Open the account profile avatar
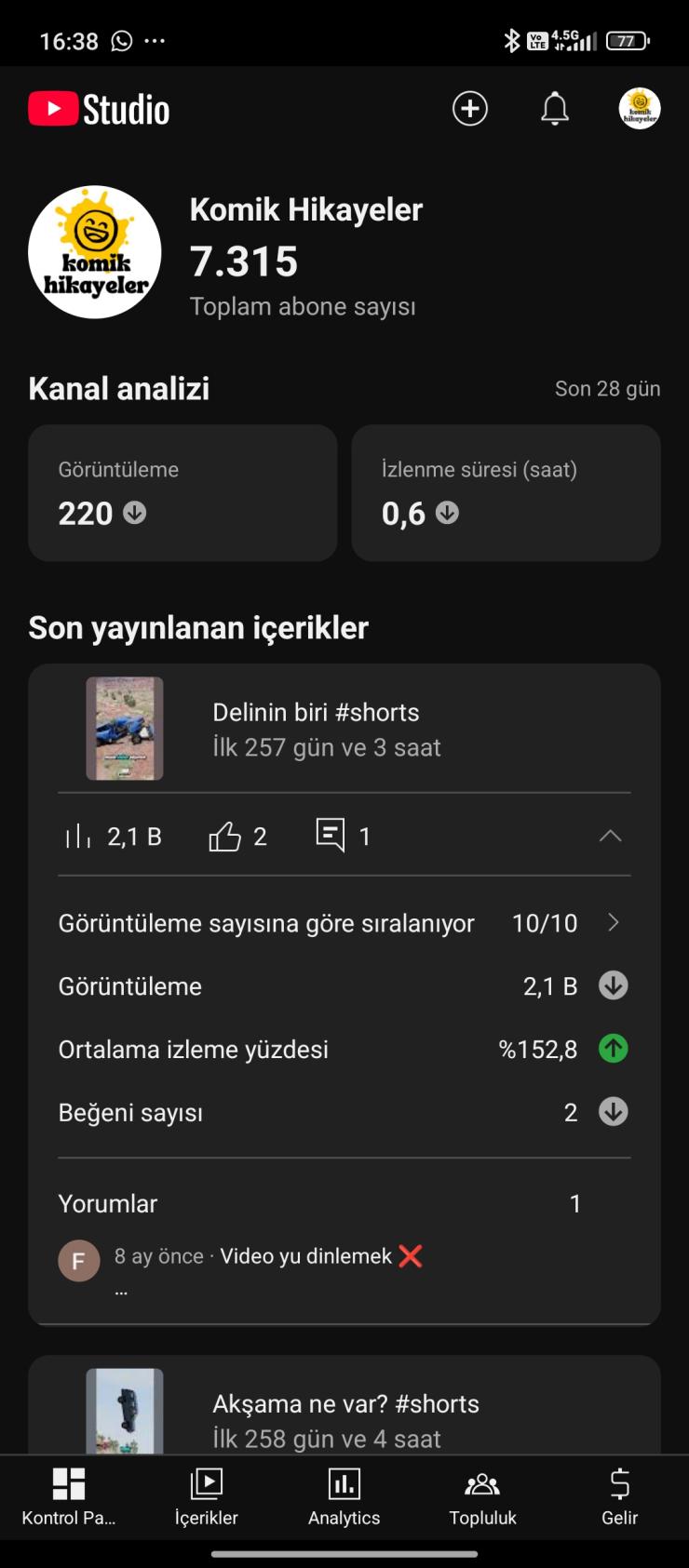Image resolution: width=689 pixels, height=1568 pixels. [640, 109]
